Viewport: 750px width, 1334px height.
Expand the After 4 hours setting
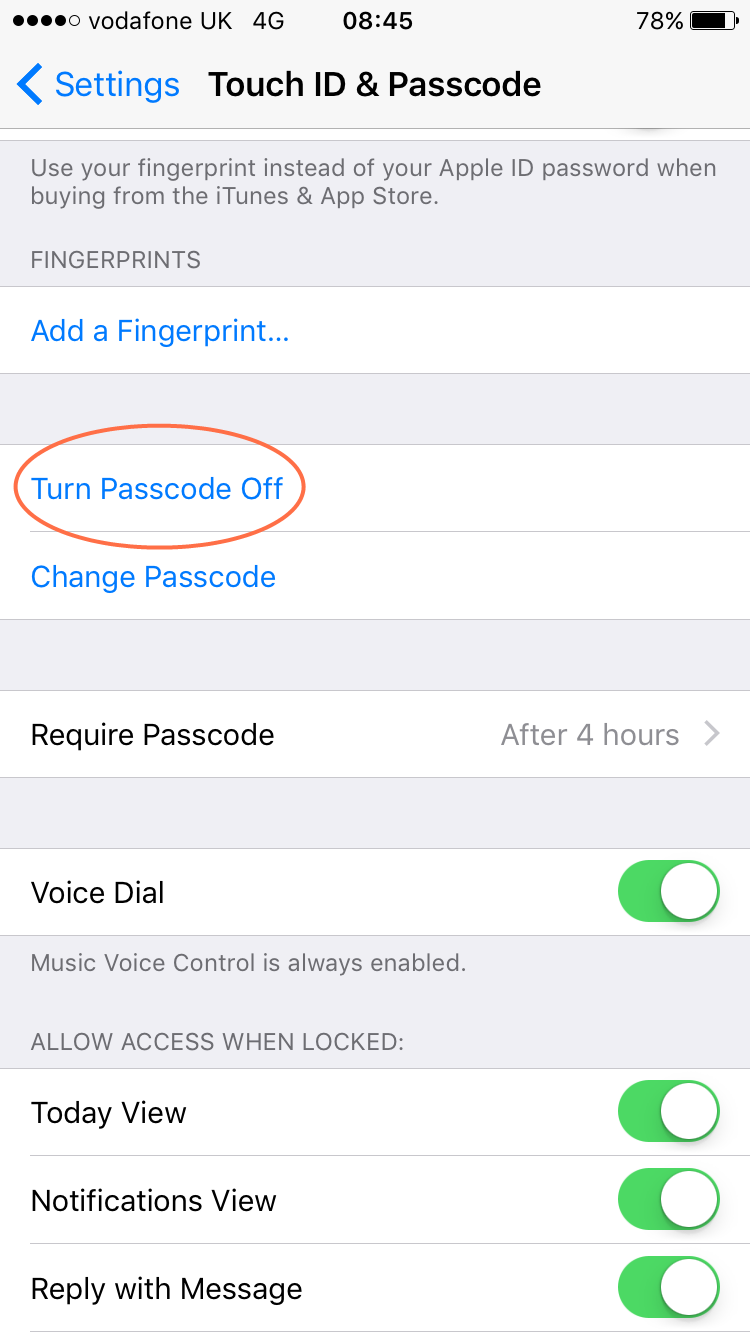click(590, 734)
